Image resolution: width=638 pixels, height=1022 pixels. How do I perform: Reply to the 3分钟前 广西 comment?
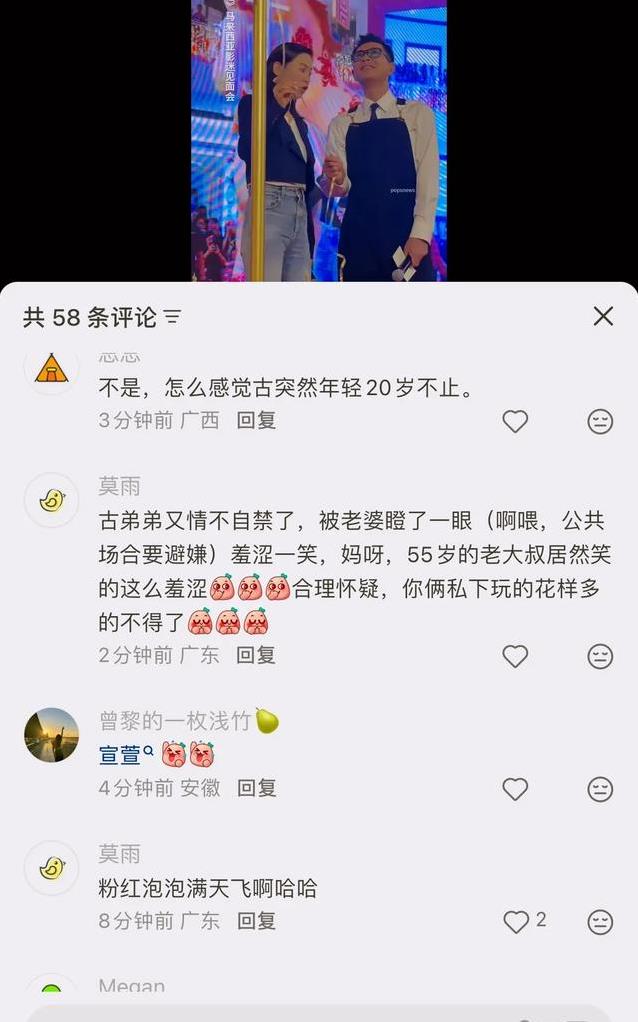click(x=256, y=421)
